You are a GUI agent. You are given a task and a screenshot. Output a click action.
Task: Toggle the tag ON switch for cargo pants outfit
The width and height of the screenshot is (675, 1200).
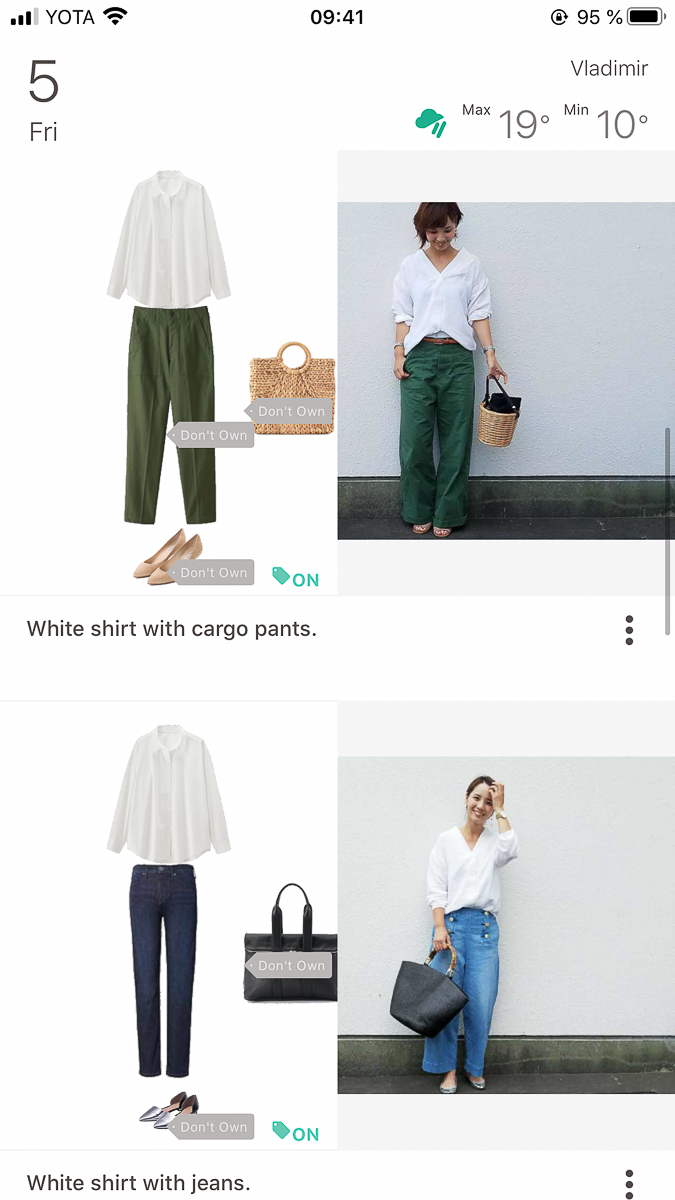coord(296,578)
